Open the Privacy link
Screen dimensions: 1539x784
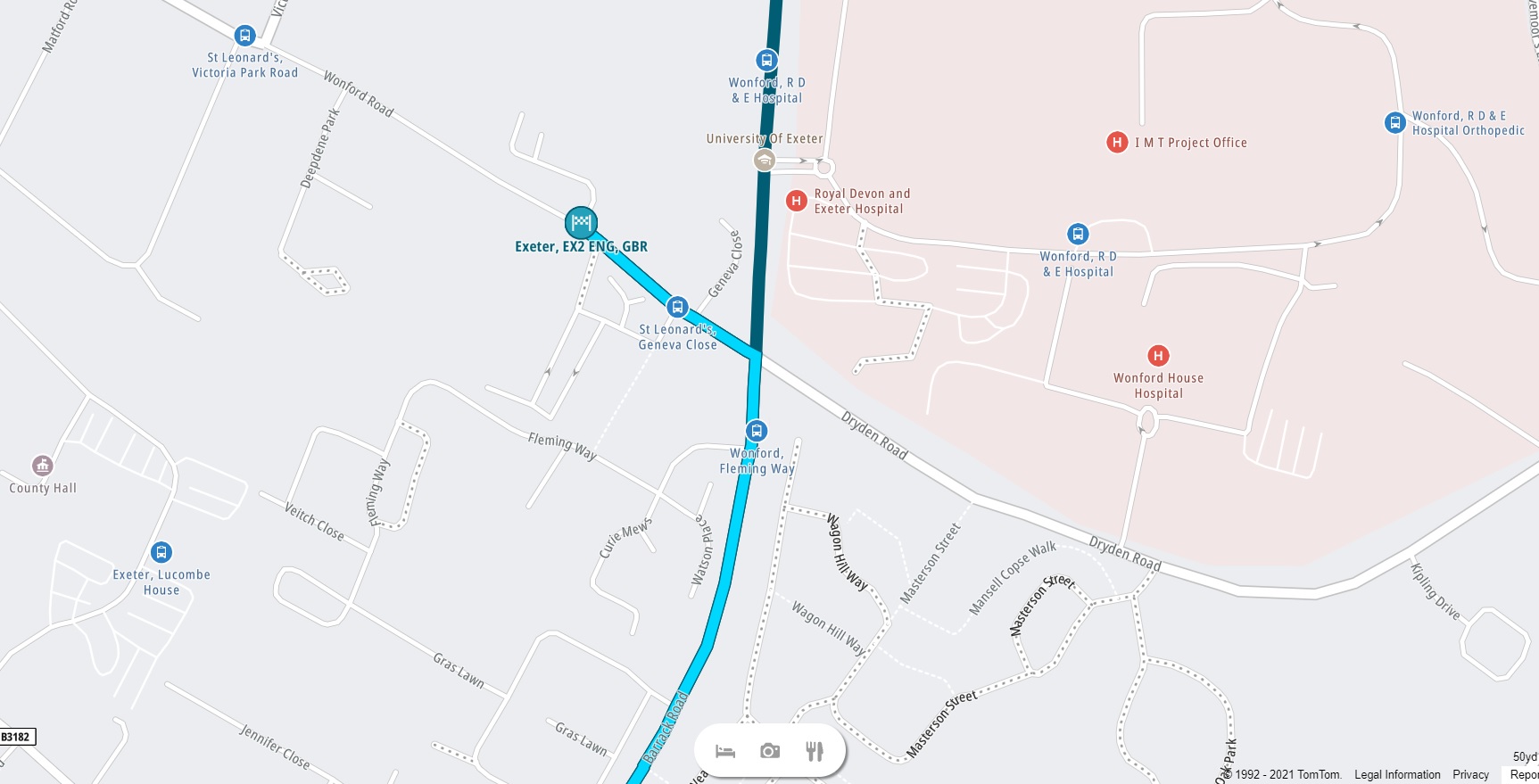click(x=1470, y=774)
